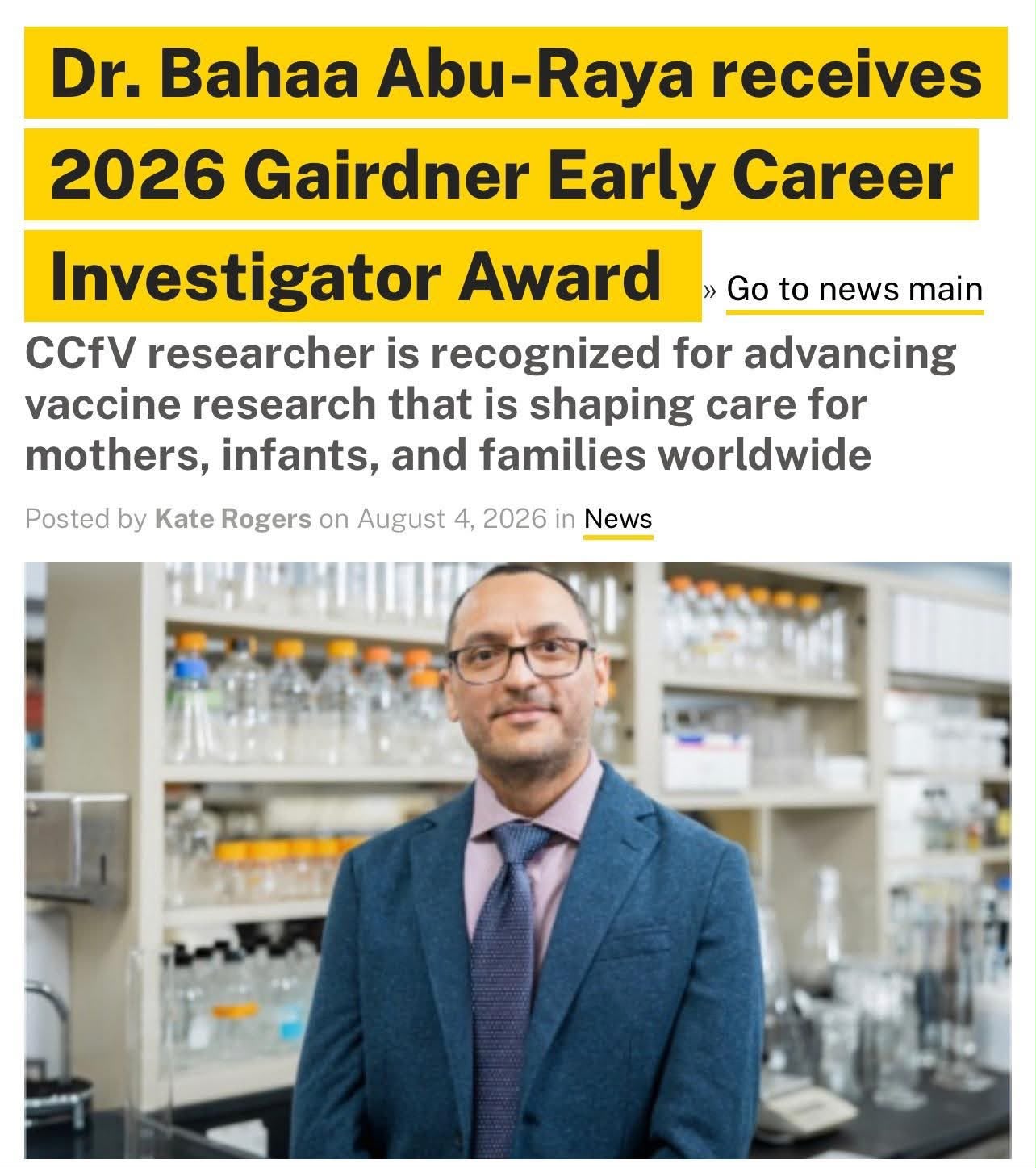1036x1168 pixels.
Task: Open the underlined News category link
Action: click(x=618, y=518)
